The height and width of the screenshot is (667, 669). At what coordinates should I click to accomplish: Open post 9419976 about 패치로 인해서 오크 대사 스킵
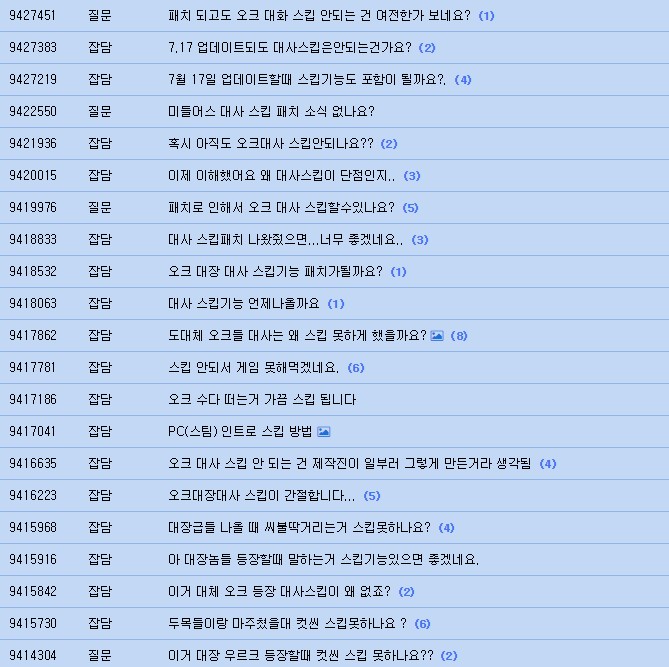click(281, 208)
